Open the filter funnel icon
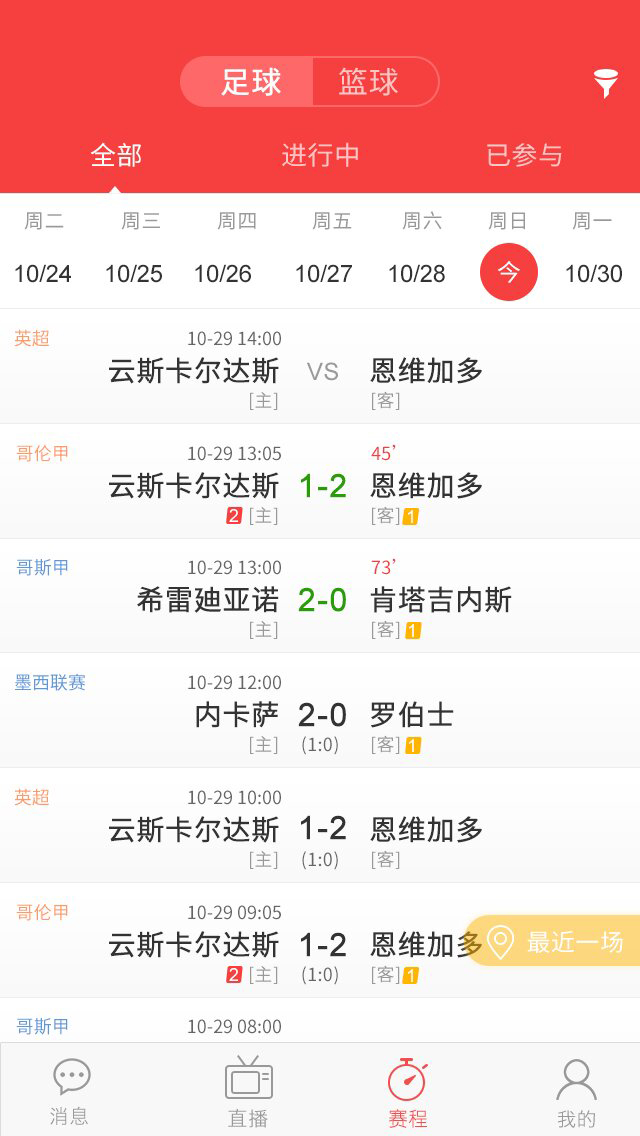 pos(606,83)
